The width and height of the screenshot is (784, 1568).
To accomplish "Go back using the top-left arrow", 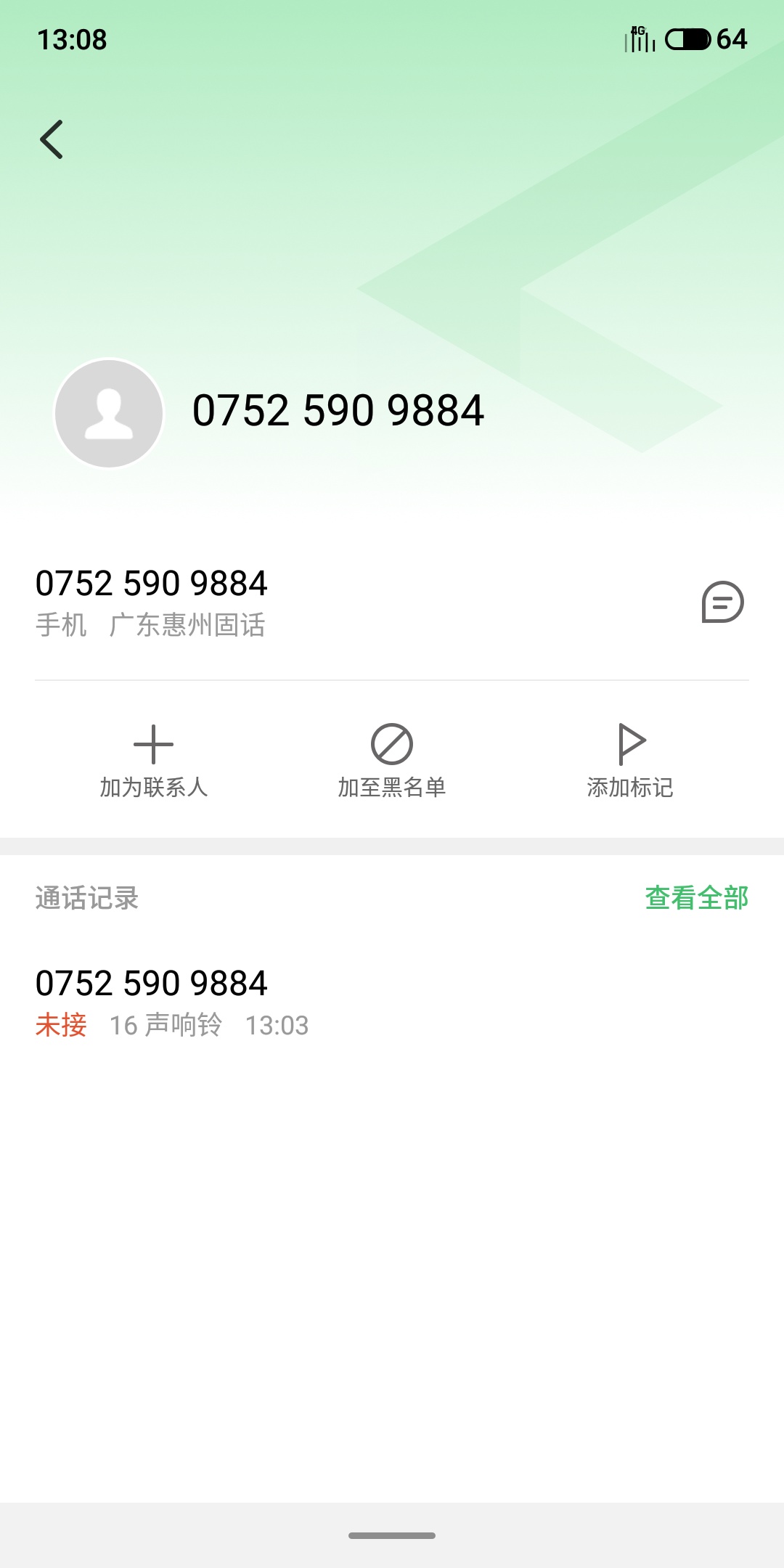I will [x=52, y=139].
